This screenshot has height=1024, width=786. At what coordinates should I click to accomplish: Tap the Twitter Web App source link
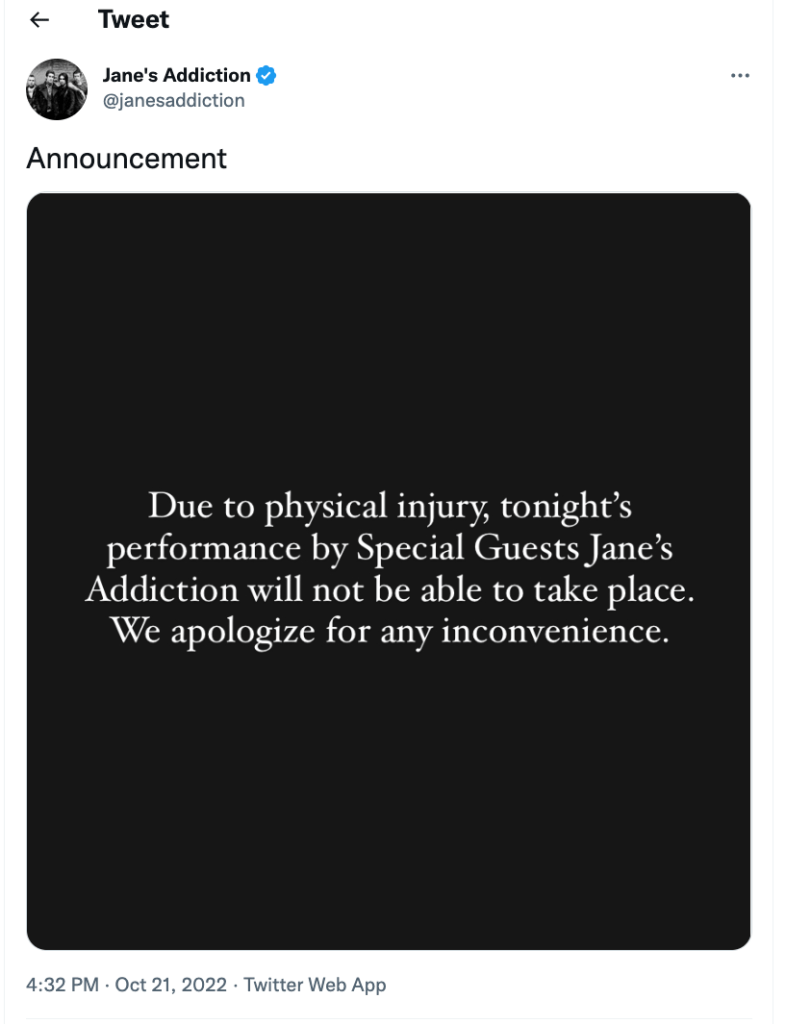point(315,985)
